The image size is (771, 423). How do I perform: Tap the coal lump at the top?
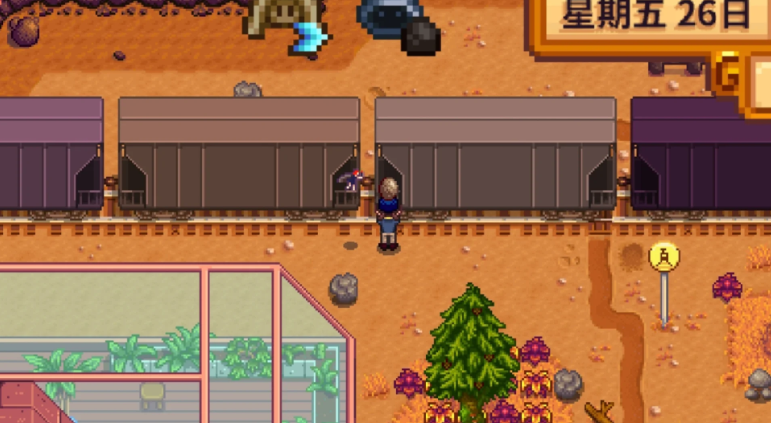tap(421, 37)
